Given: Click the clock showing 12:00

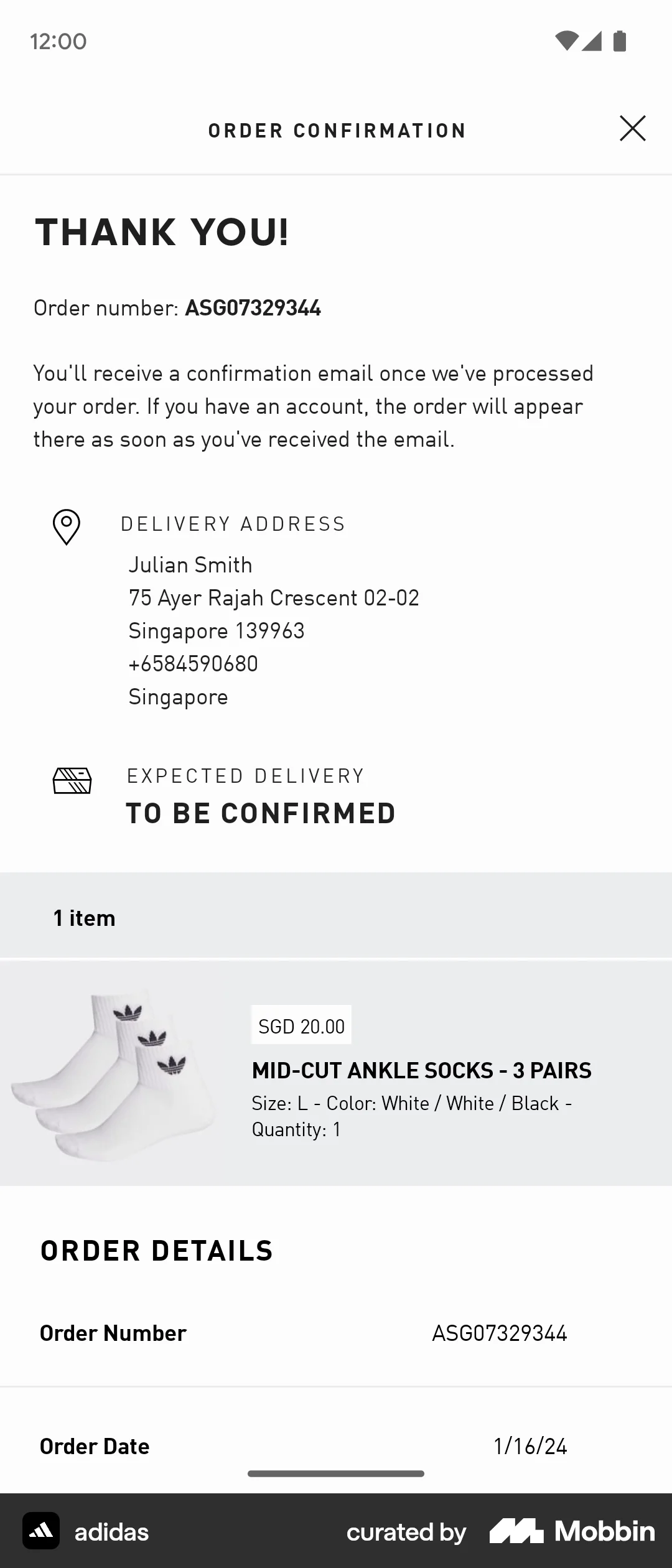Looking at the screenshot, I should click(x=58, y=40).
